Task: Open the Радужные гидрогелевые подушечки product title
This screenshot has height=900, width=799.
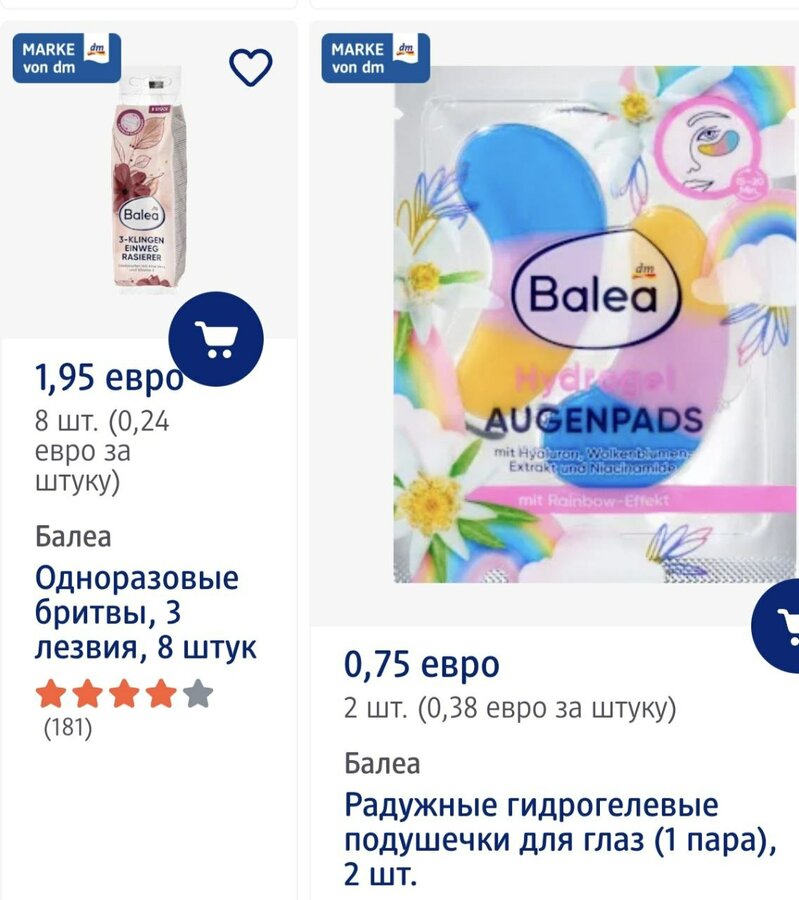Action: click(x=559, y=840)
